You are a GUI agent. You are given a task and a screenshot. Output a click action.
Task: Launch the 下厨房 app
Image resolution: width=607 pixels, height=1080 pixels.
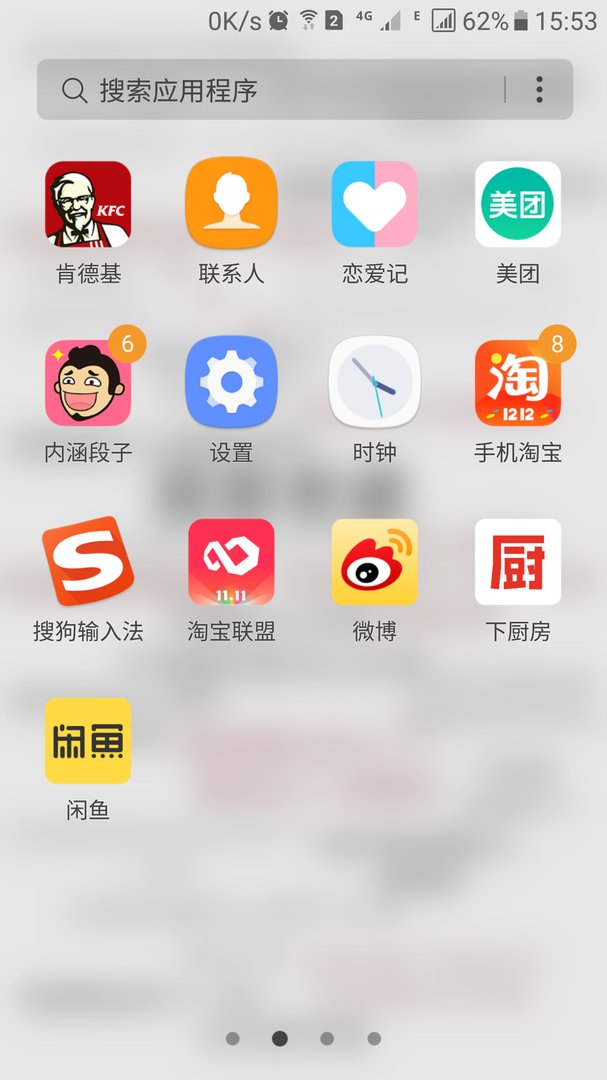[518, 562]
